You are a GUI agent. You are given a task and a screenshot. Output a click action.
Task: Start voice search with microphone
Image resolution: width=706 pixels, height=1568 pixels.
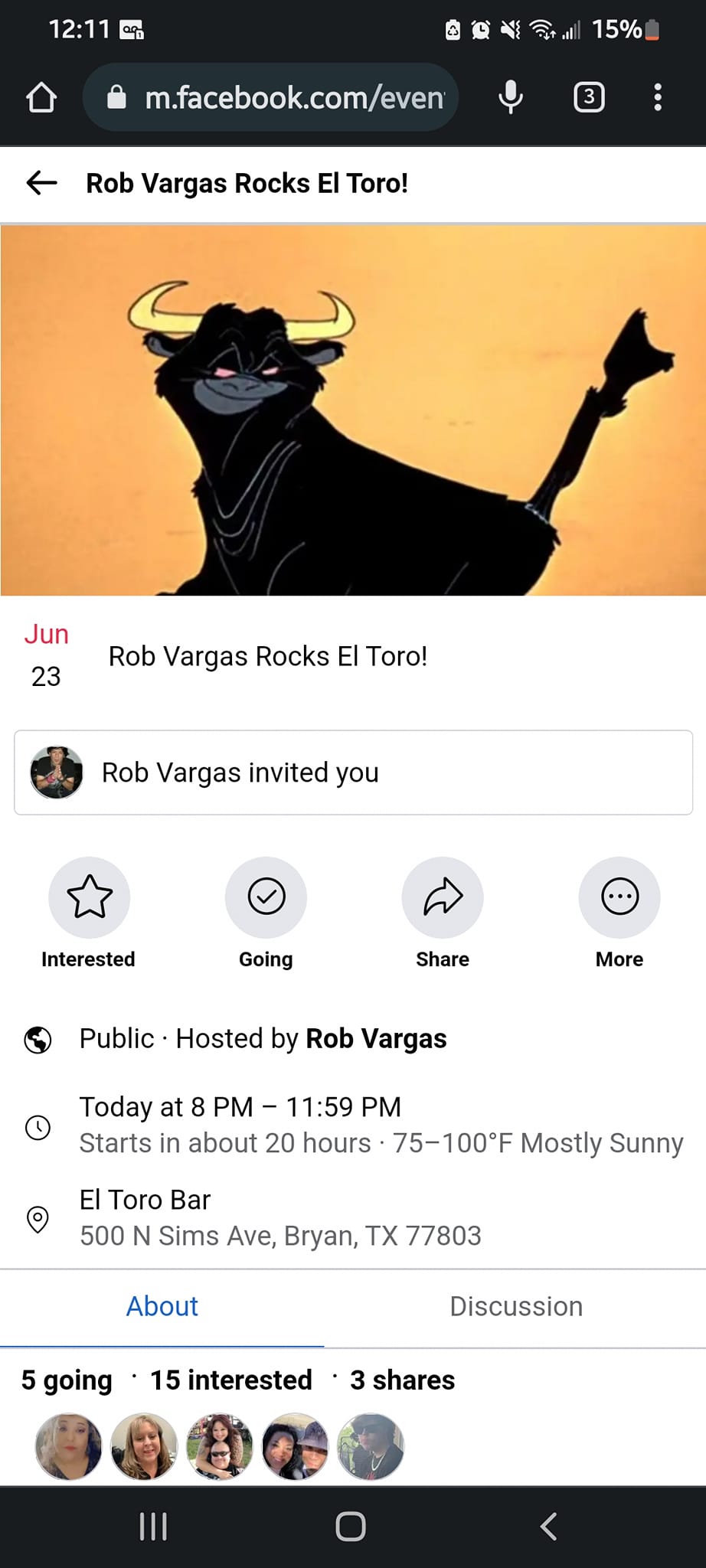click(x=510, y=97)
